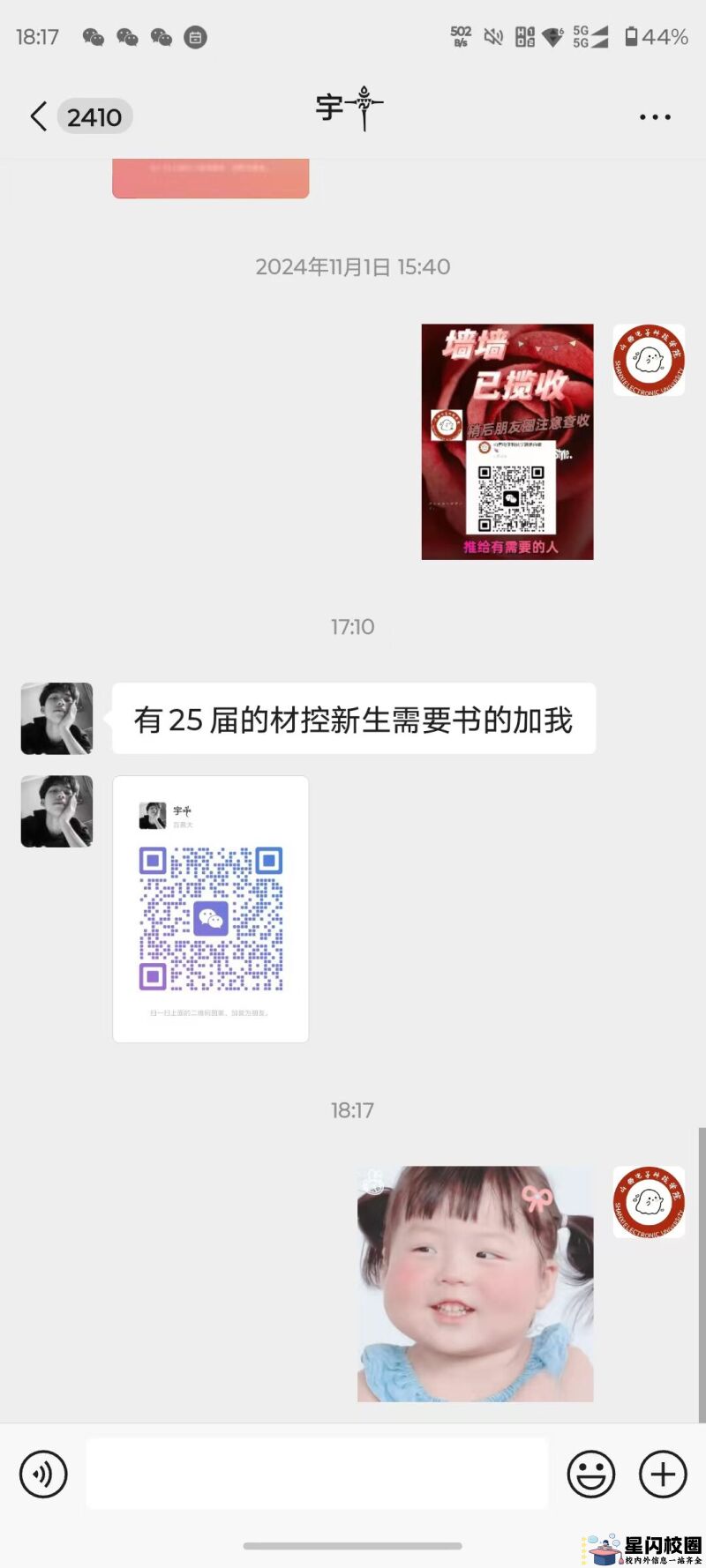Switch to voice message input
The height and width of the screenshot is (1568, 706).
pos(43,1474)
